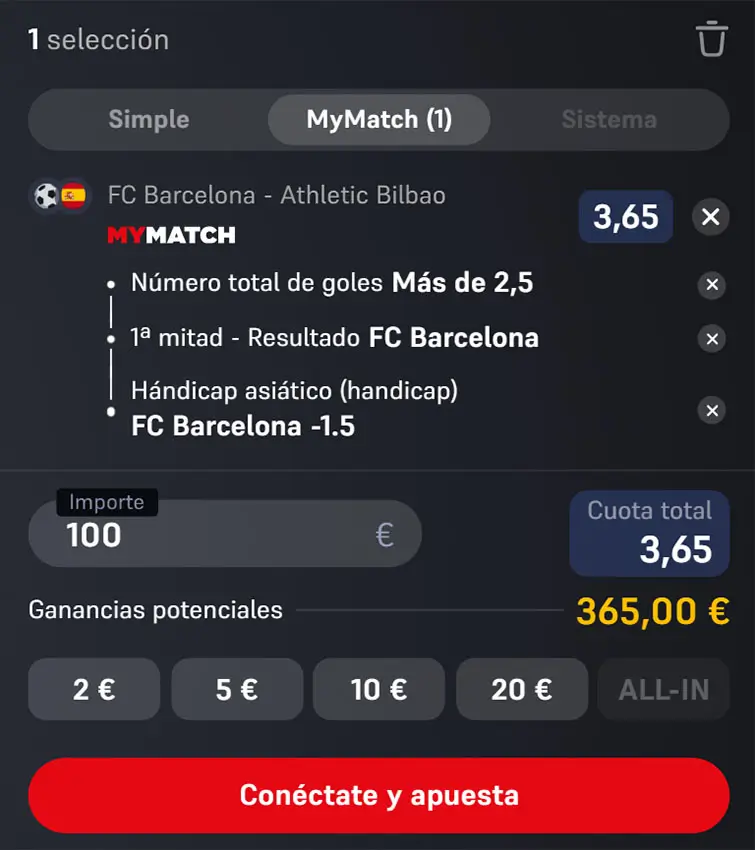Switch to the Sistema tab
This screenshot has width=755, height=850.
coord(609,119)
